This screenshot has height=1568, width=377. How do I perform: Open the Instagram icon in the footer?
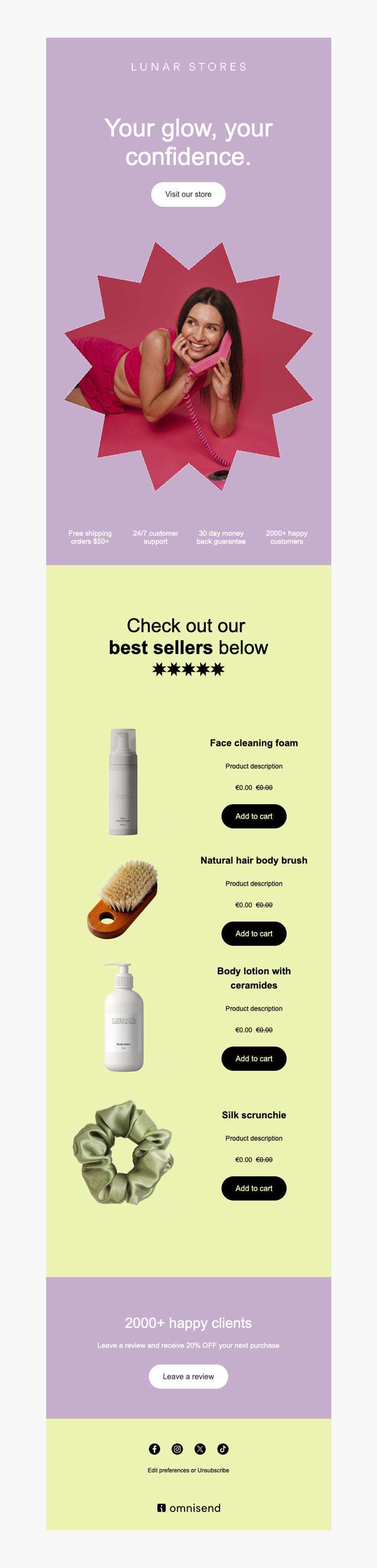coord(177,1449)
